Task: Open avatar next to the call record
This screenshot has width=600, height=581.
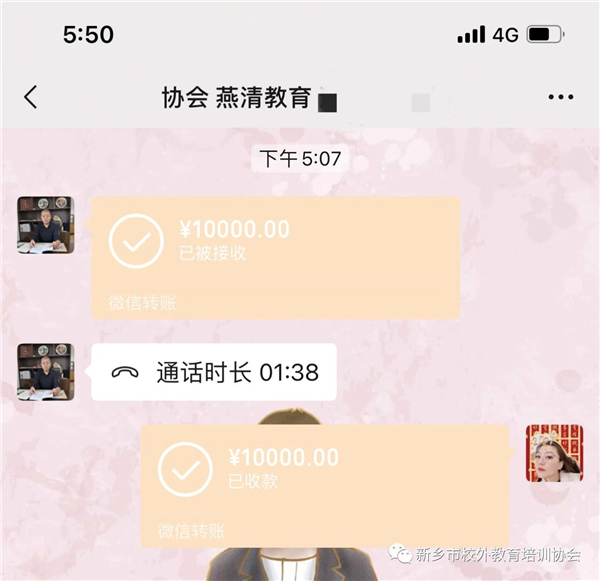Action: click(x=45, y=372)
